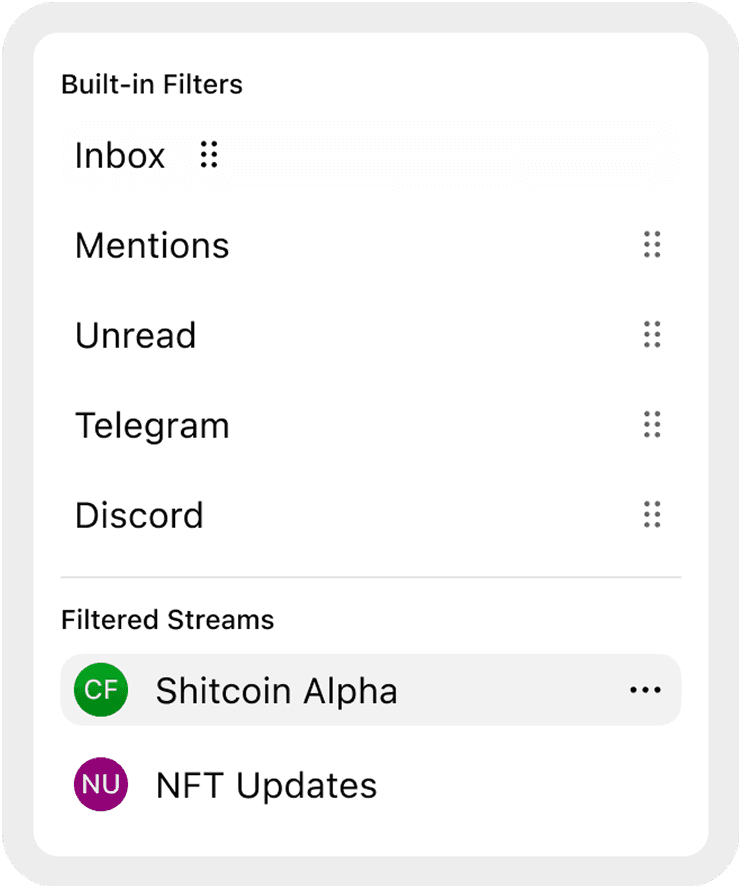This screenshot has width=739, height=886.
Task: Open the Shitcoin Alpha stream
Action: coord(276,691)
